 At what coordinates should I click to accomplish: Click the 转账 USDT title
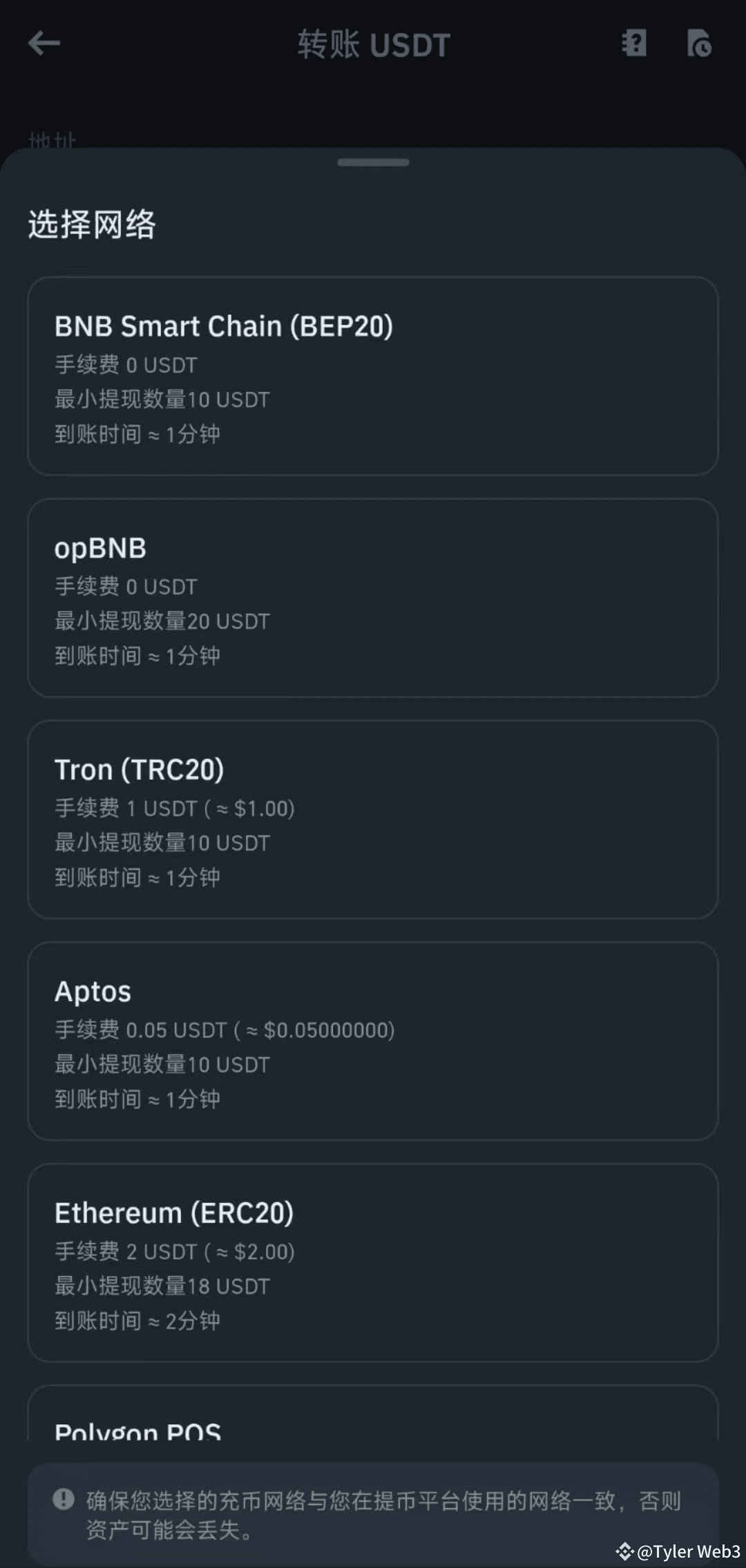point(373,43)
